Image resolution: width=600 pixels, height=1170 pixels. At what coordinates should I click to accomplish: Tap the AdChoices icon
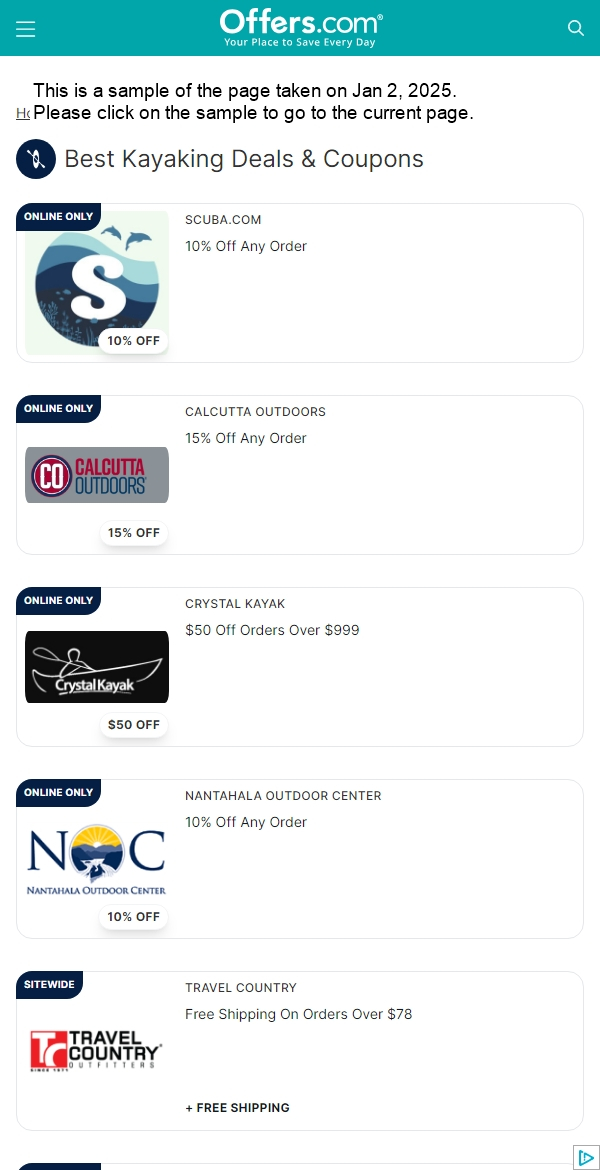tap(587, 1157)
